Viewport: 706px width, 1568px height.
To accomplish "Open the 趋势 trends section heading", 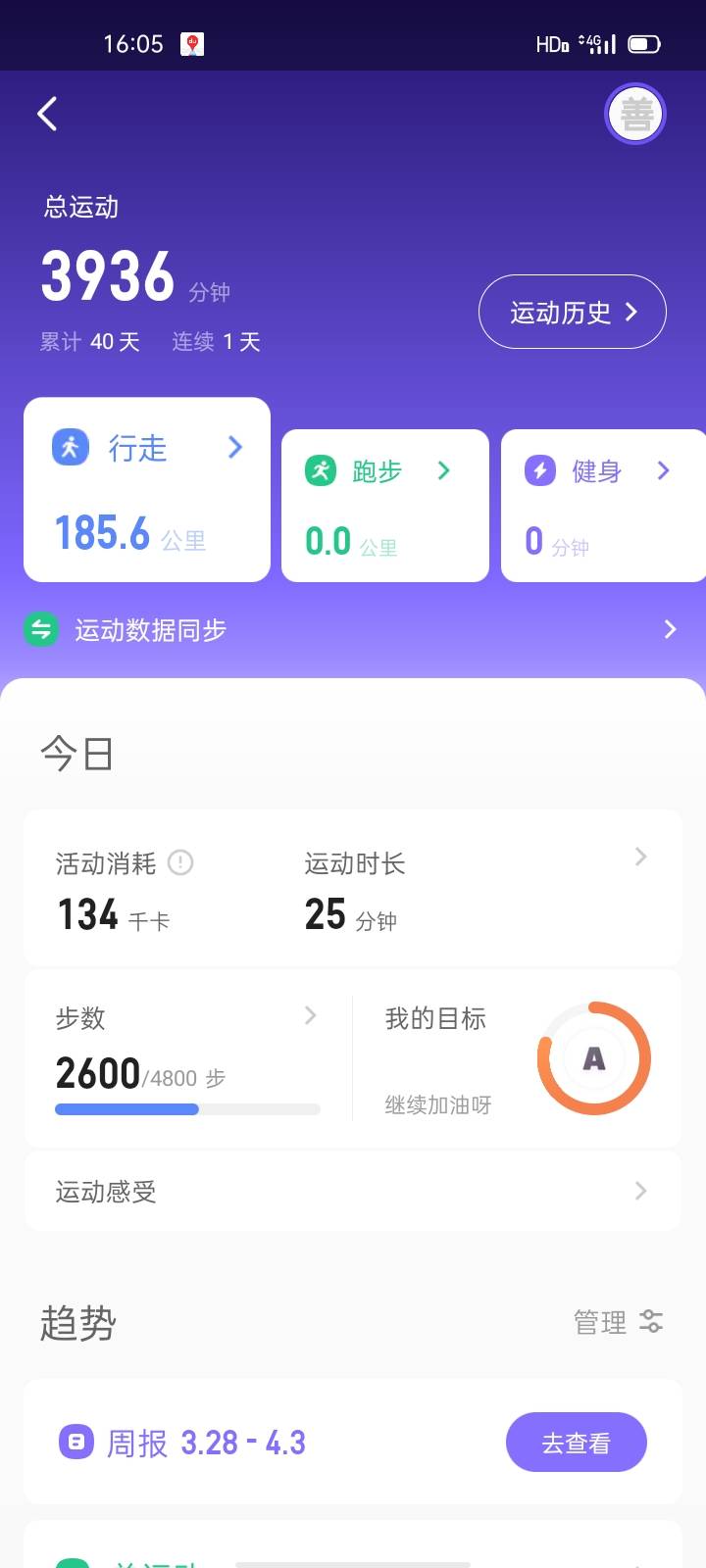I will tap(77, 1322).
